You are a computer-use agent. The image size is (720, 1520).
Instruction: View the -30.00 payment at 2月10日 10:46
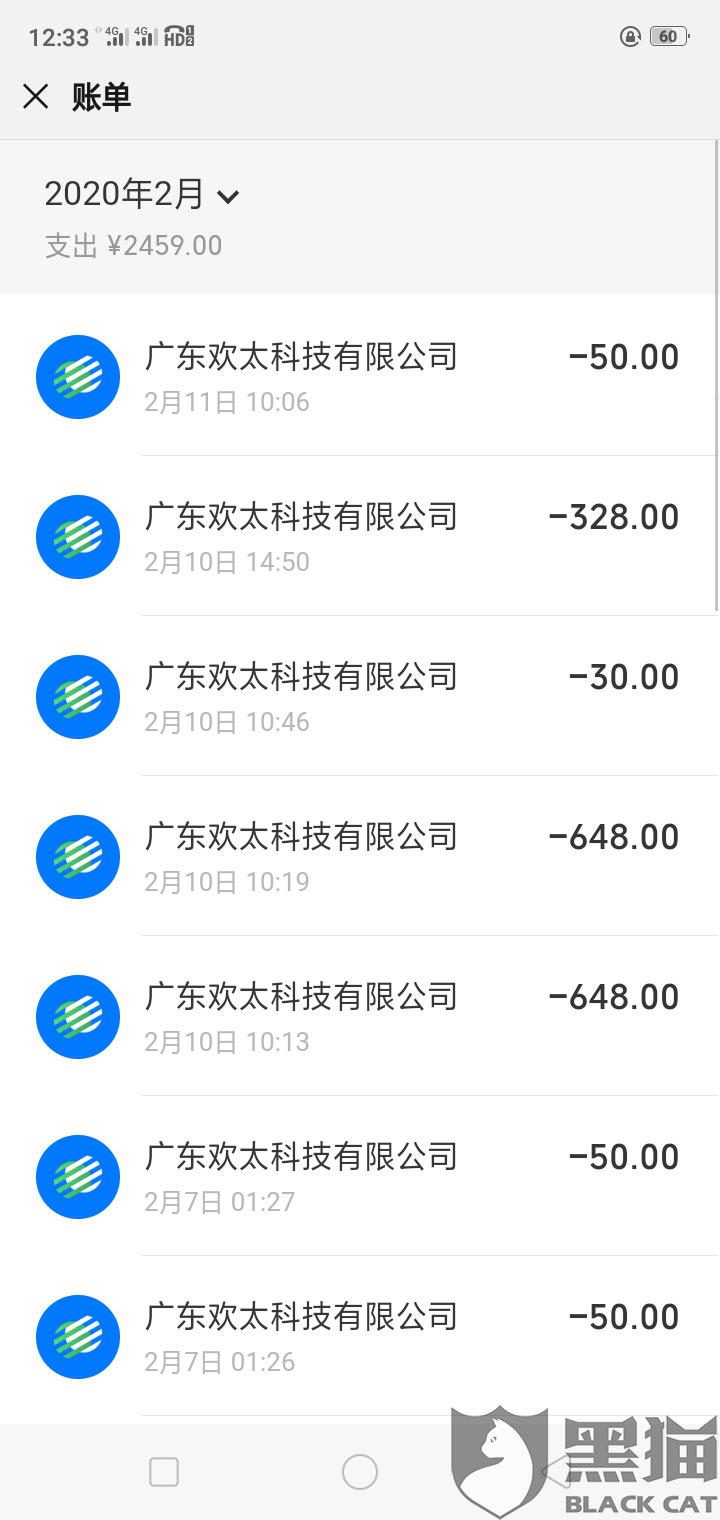point(360,697)
